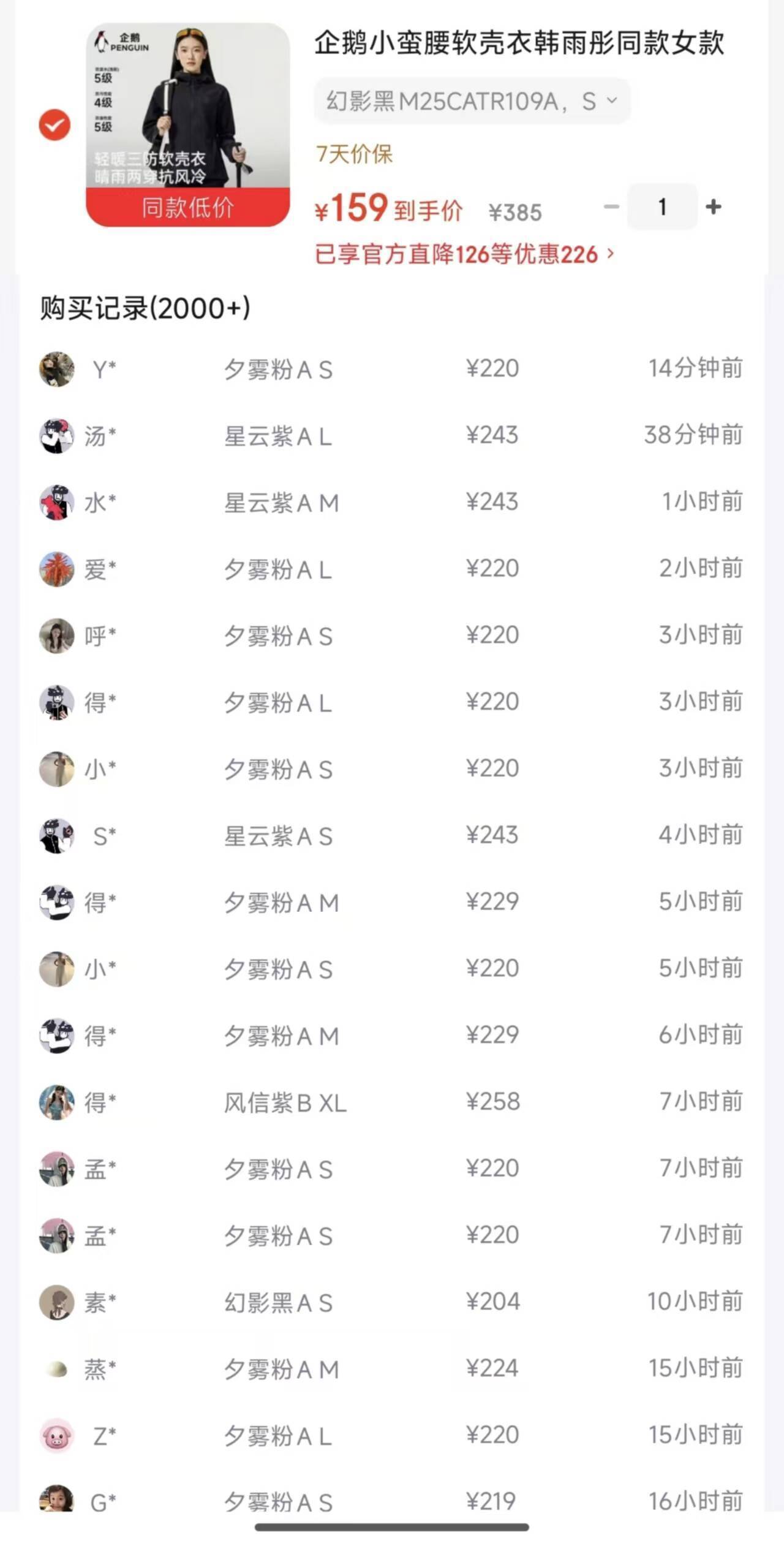Viewport: 784px width, 1543px height.
Task: Open S* buyer's avatar
Action: click(56, 835)
